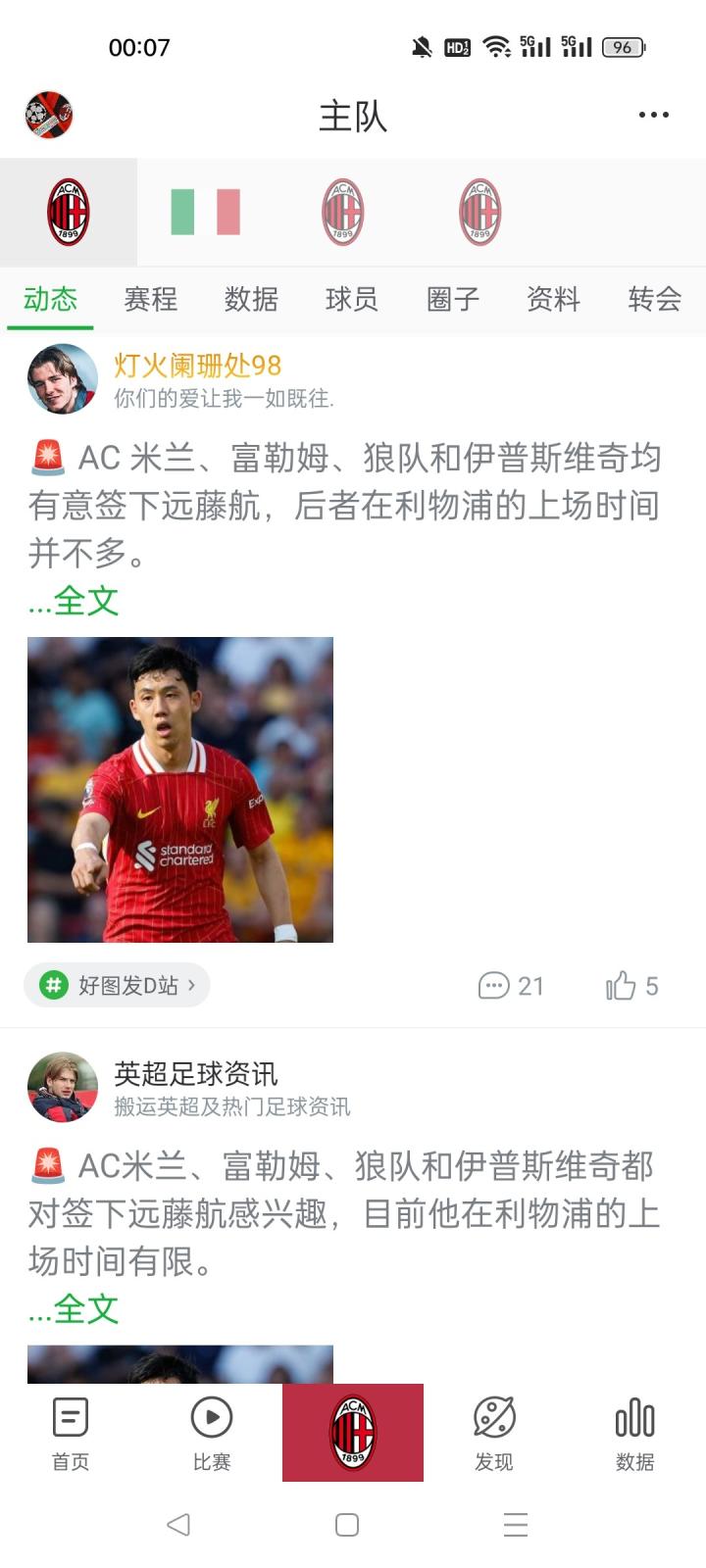This screenshot has height=1568, width=706.
Task: Open the 球员 tab
Action: 351,299
